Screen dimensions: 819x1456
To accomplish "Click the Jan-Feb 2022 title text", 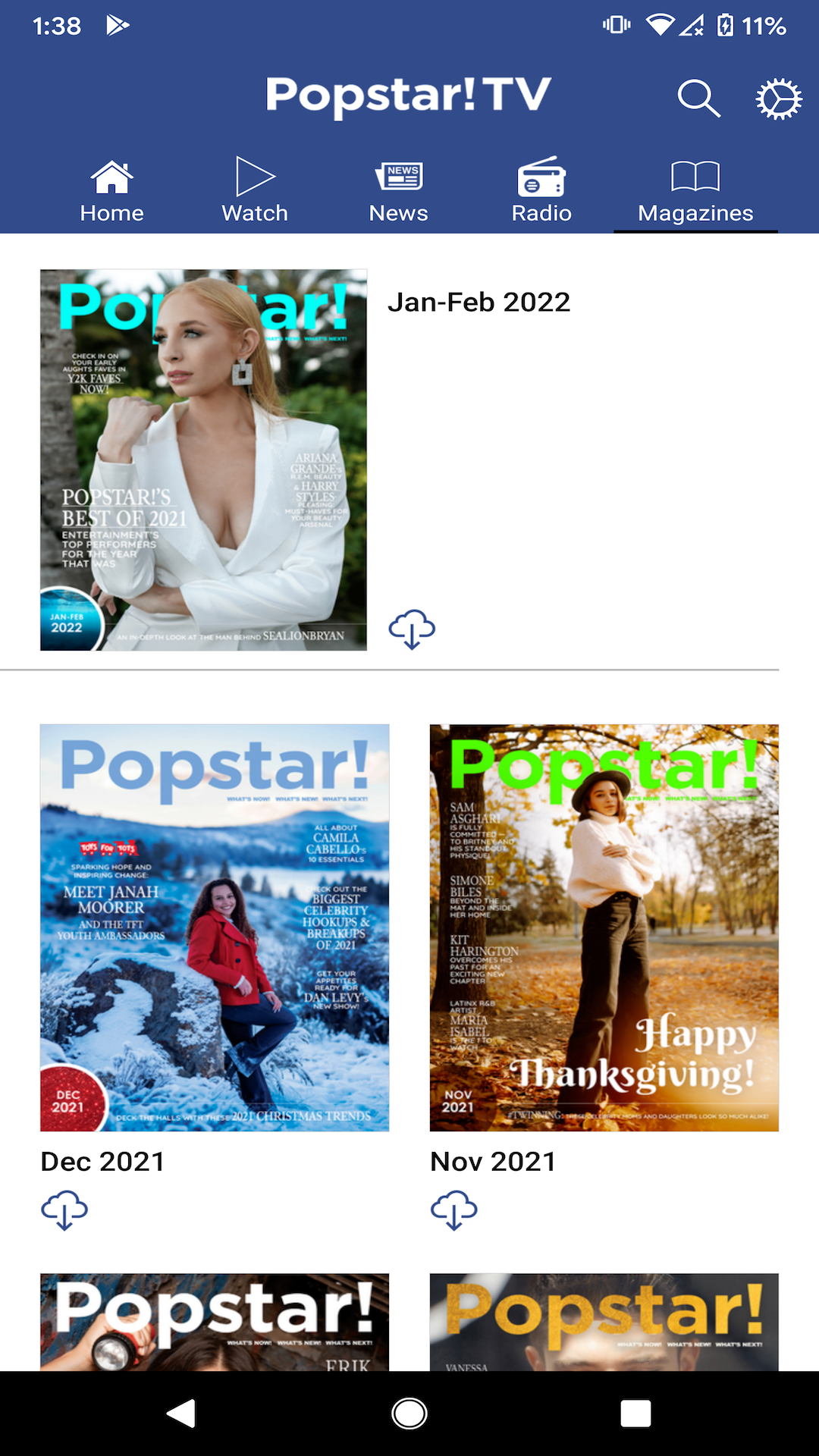I will pyautogui.click(x=479, y=301).
